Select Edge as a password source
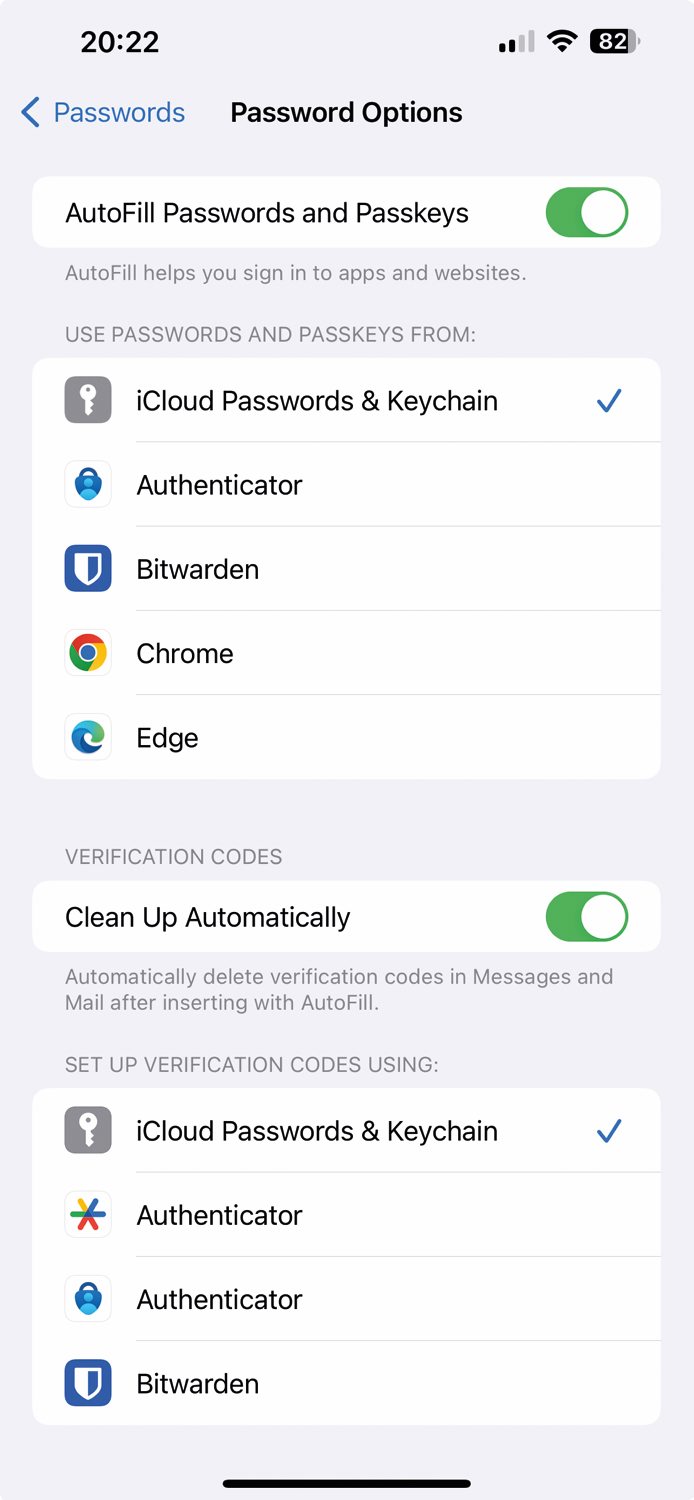This screenshot has height=1500, width=694. click(x=346, y=738)
